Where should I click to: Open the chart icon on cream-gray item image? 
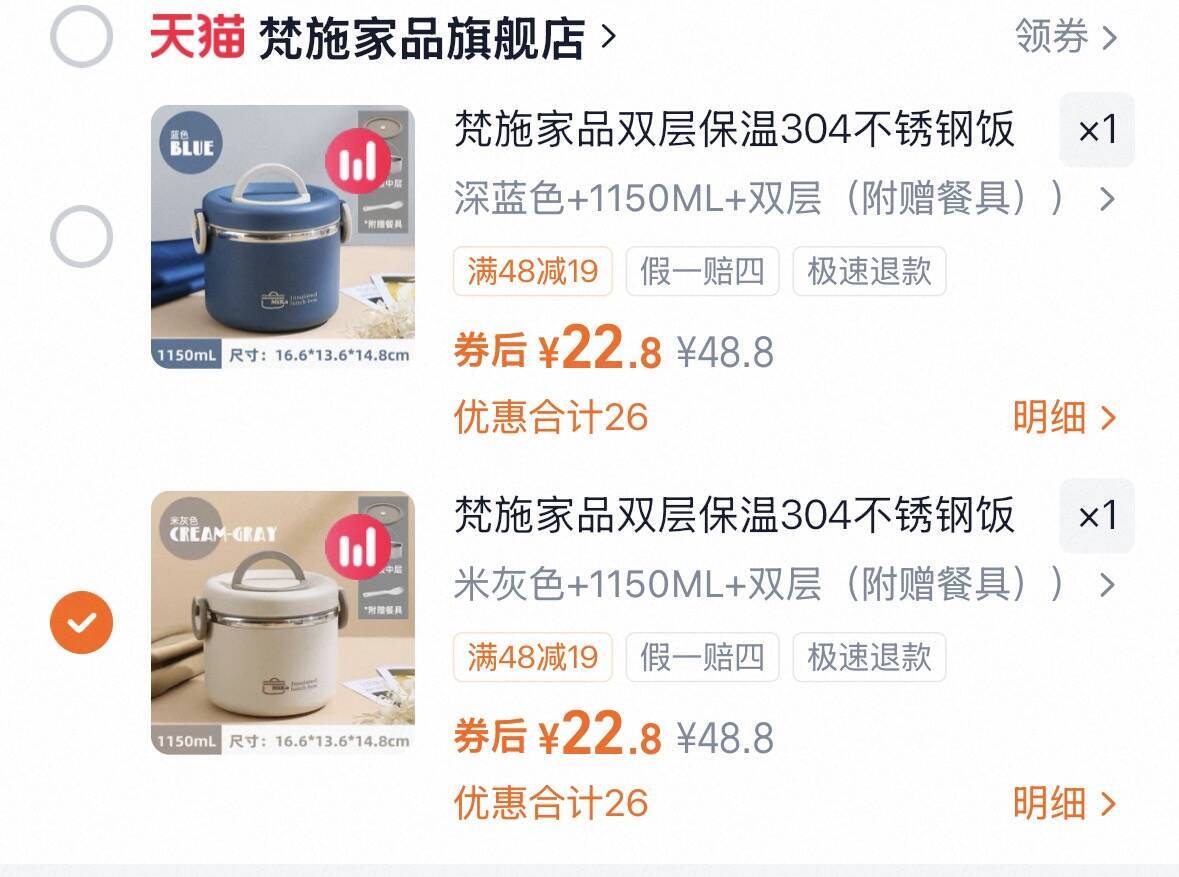358,547
